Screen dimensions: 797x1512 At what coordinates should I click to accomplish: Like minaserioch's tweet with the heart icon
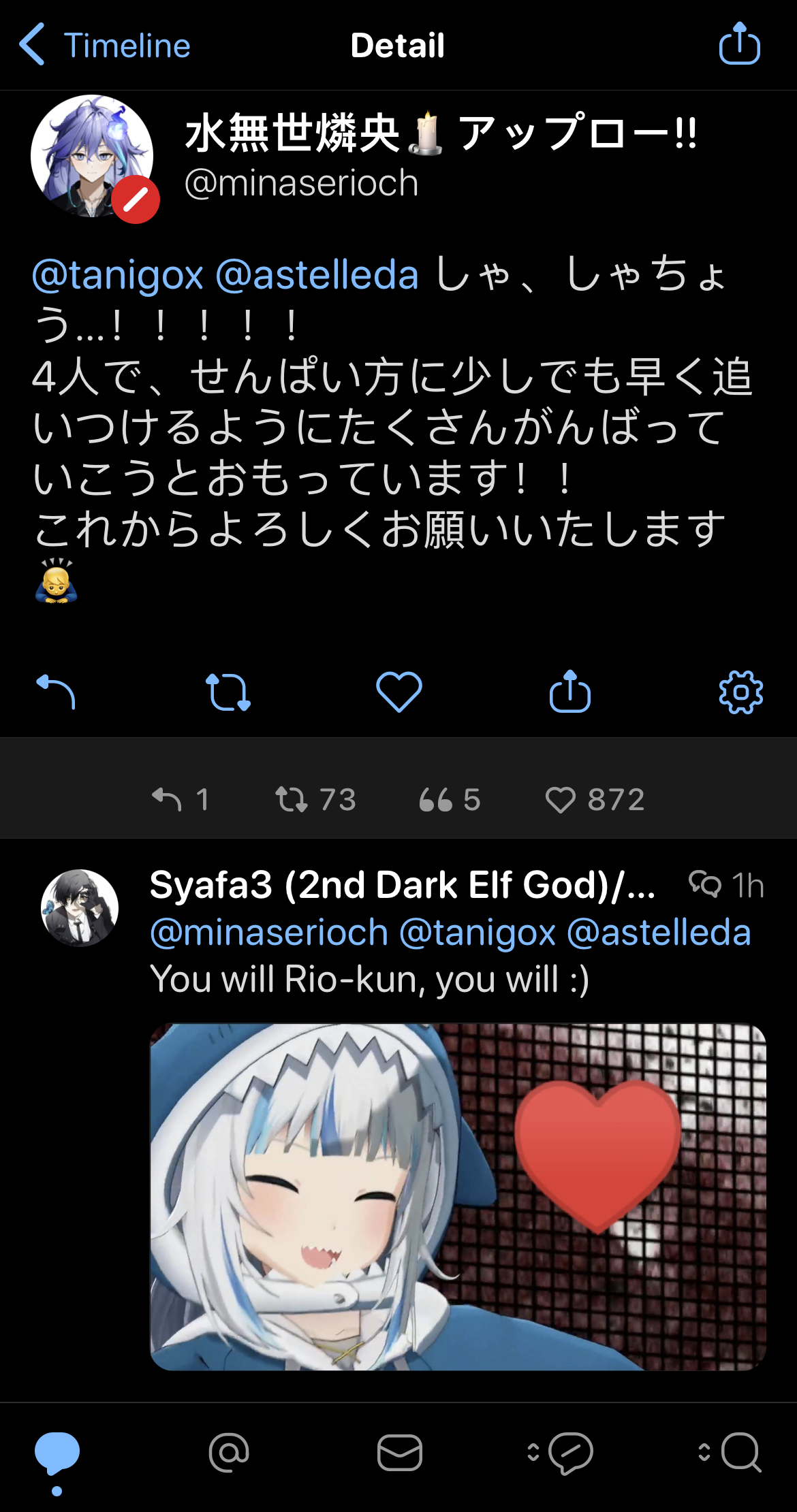click(399, 692)
